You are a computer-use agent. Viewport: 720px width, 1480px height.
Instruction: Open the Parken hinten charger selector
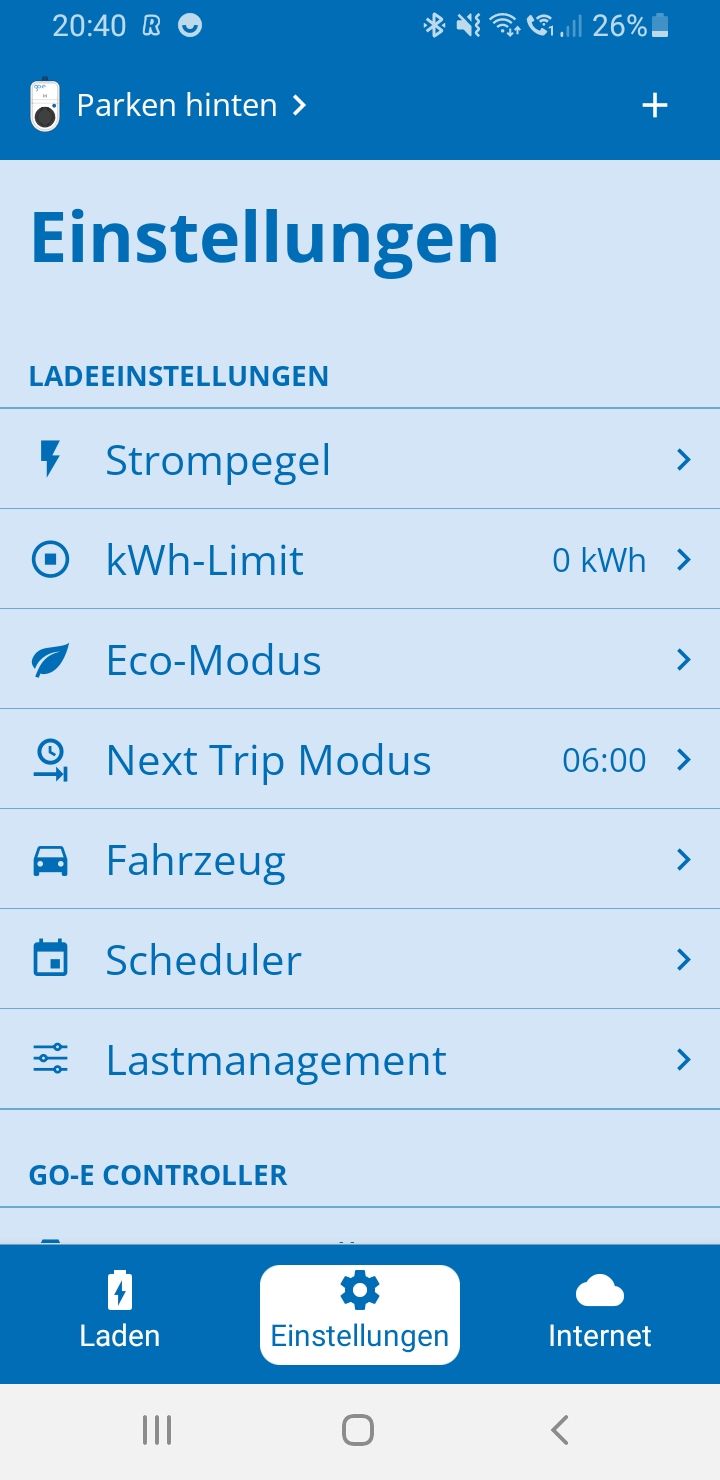(x=175, y=105)
